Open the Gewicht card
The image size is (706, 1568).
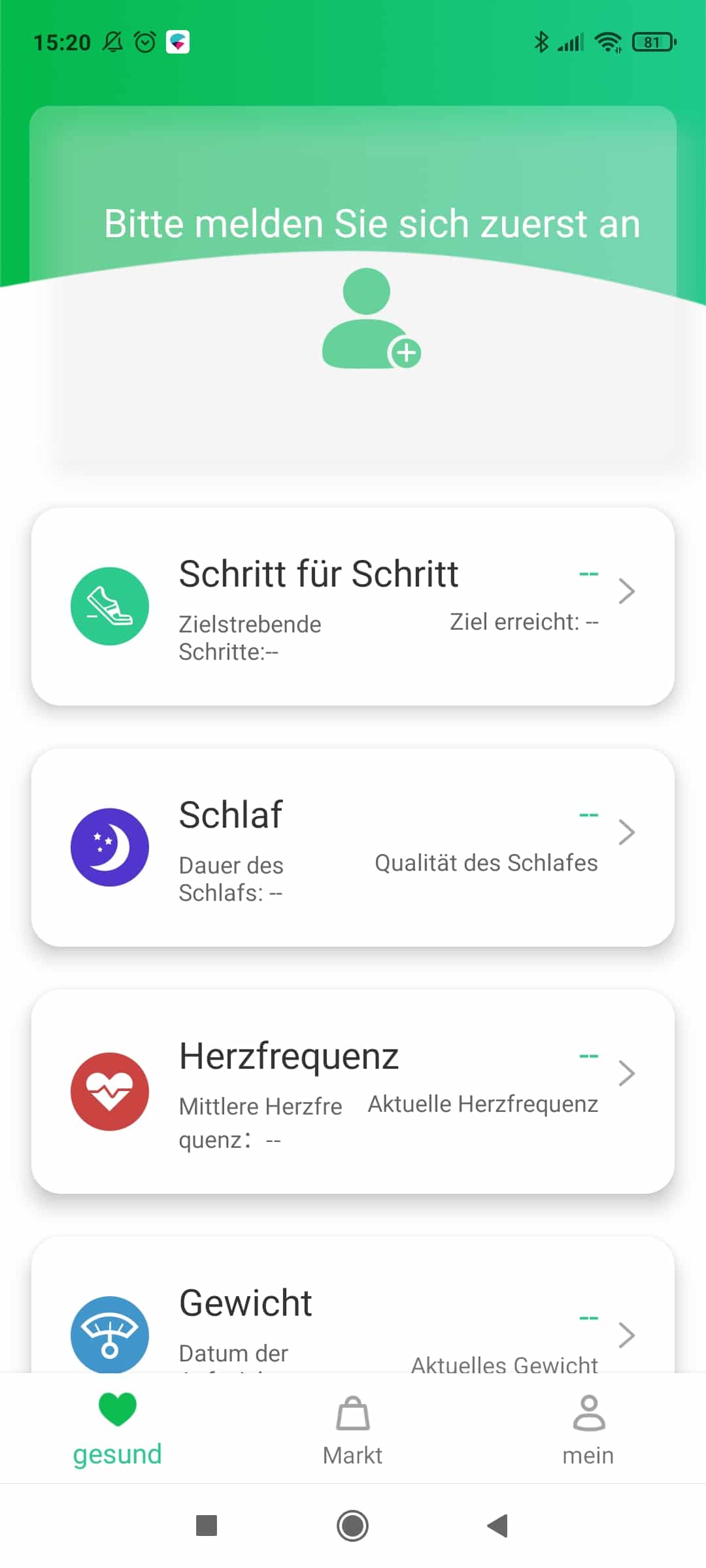pyautogui.click(x=353, y=1313)
